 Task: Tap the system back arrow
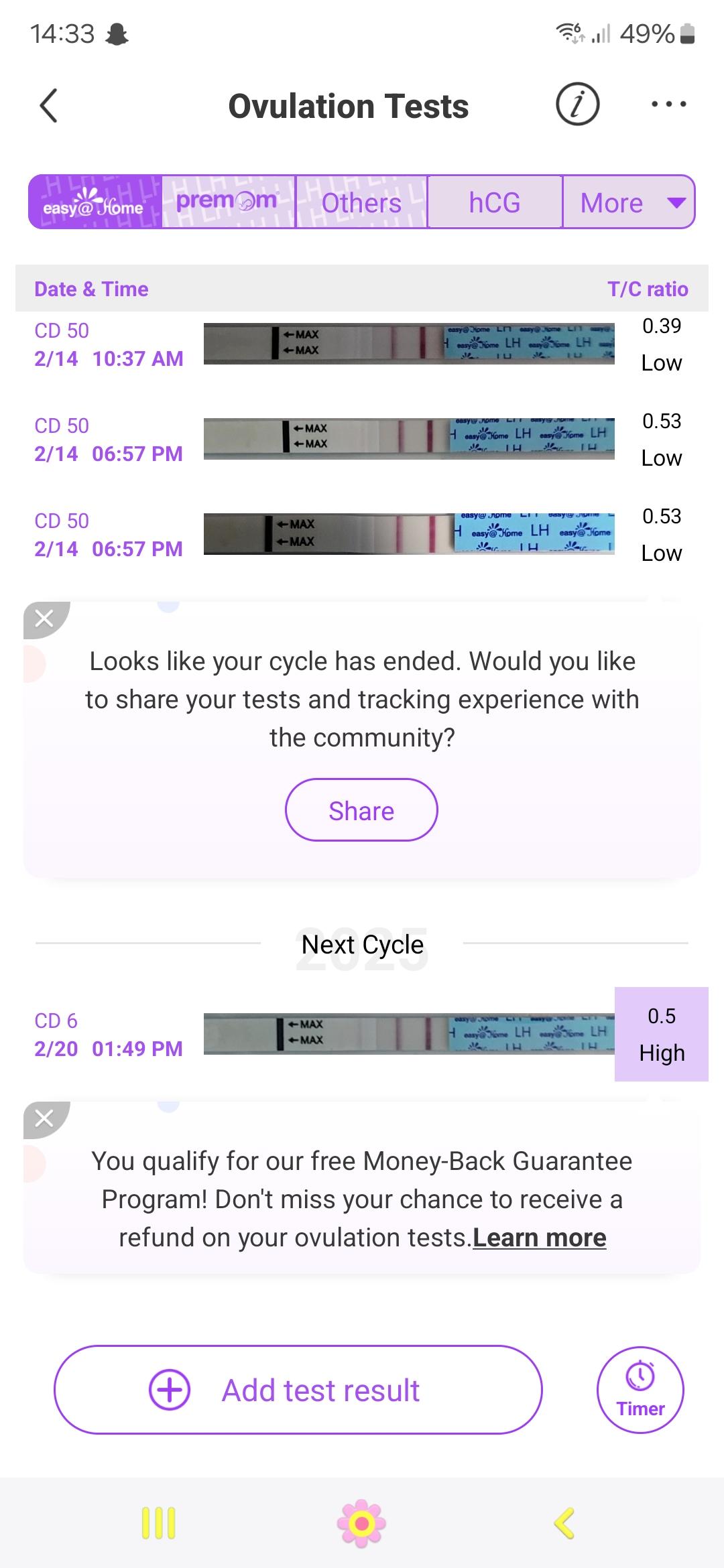[x=564, y=1523]
